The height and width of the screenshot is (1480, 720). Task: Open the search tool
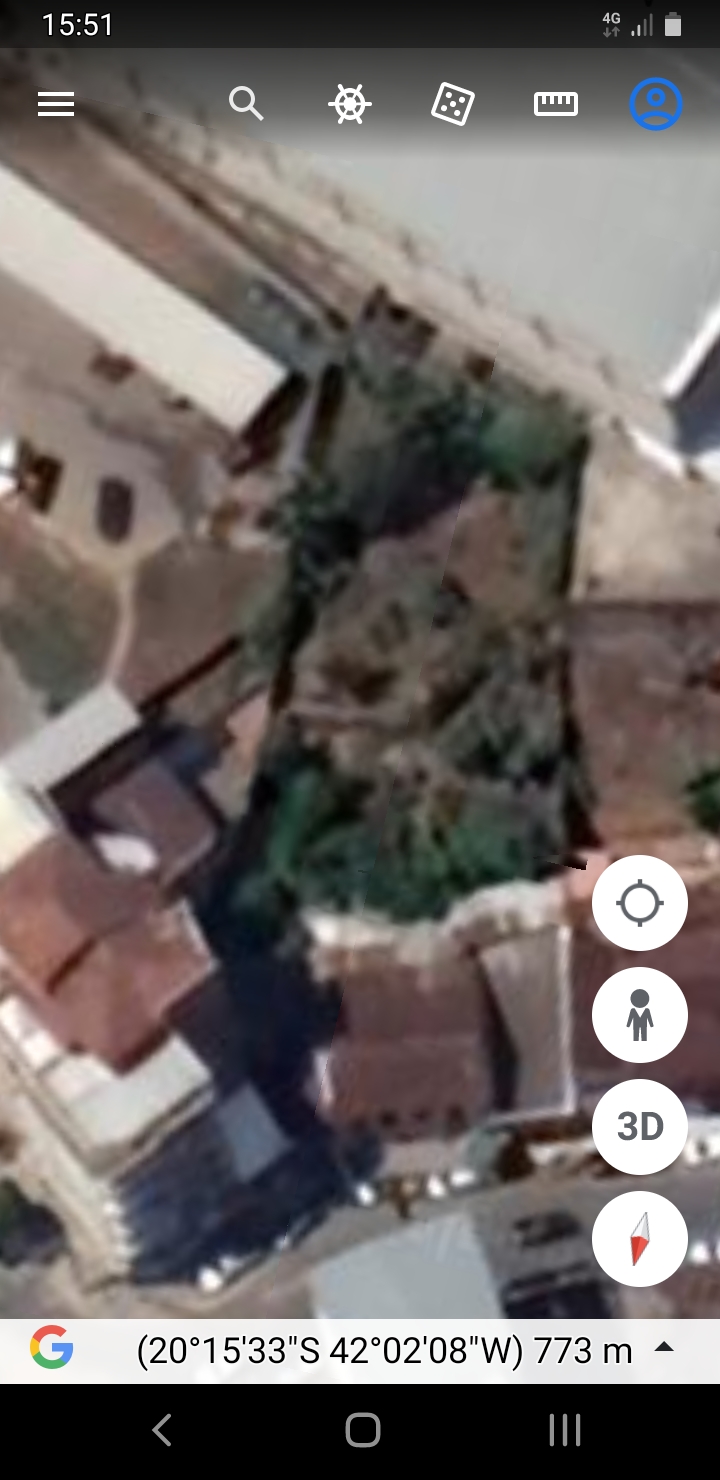(x=246, y=104)
